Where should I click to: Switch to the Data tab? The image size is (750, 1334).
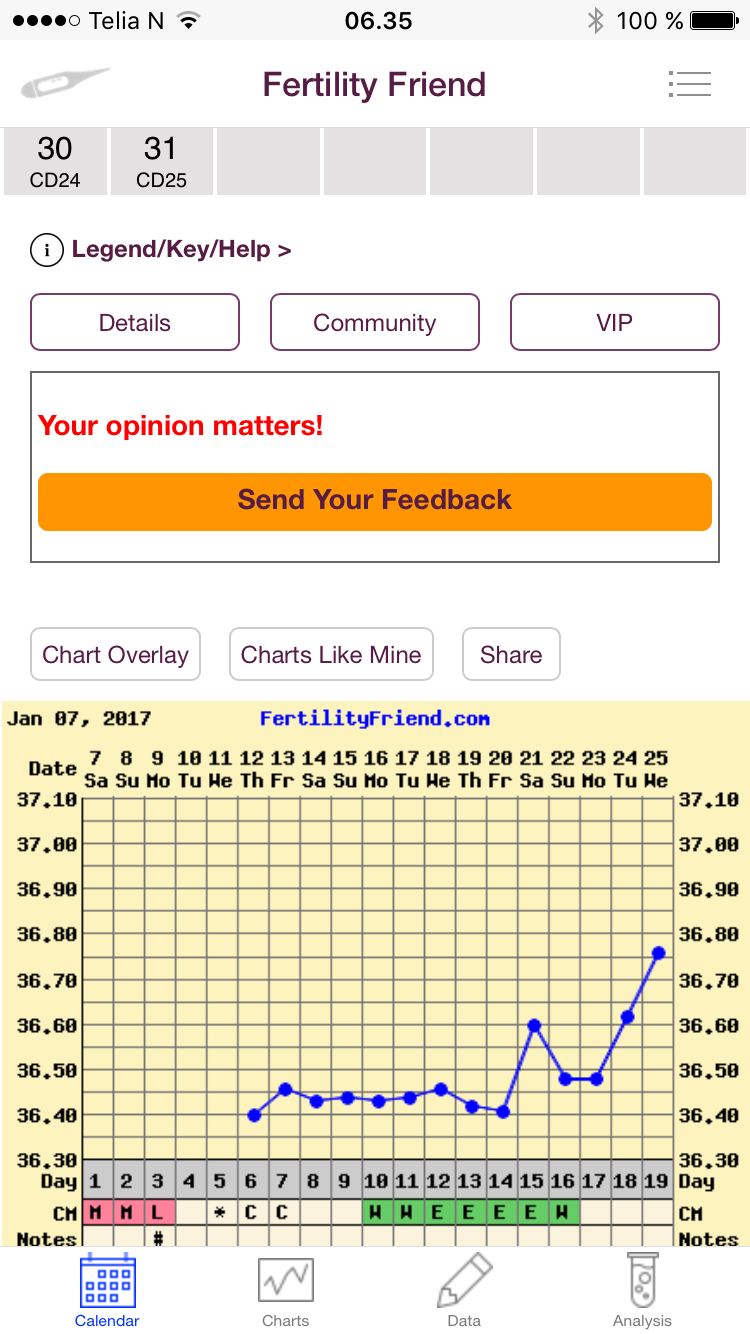click(x=464, y=1290)
